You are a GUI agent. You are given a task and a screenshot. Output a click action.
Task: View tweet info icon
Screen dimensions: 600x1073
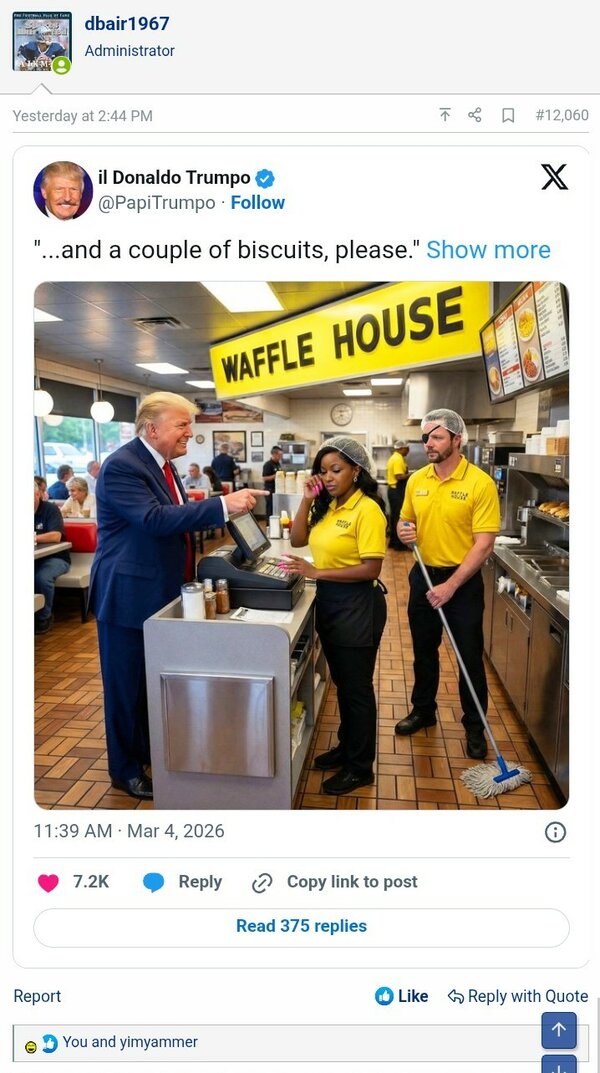[x=555, y=832]
